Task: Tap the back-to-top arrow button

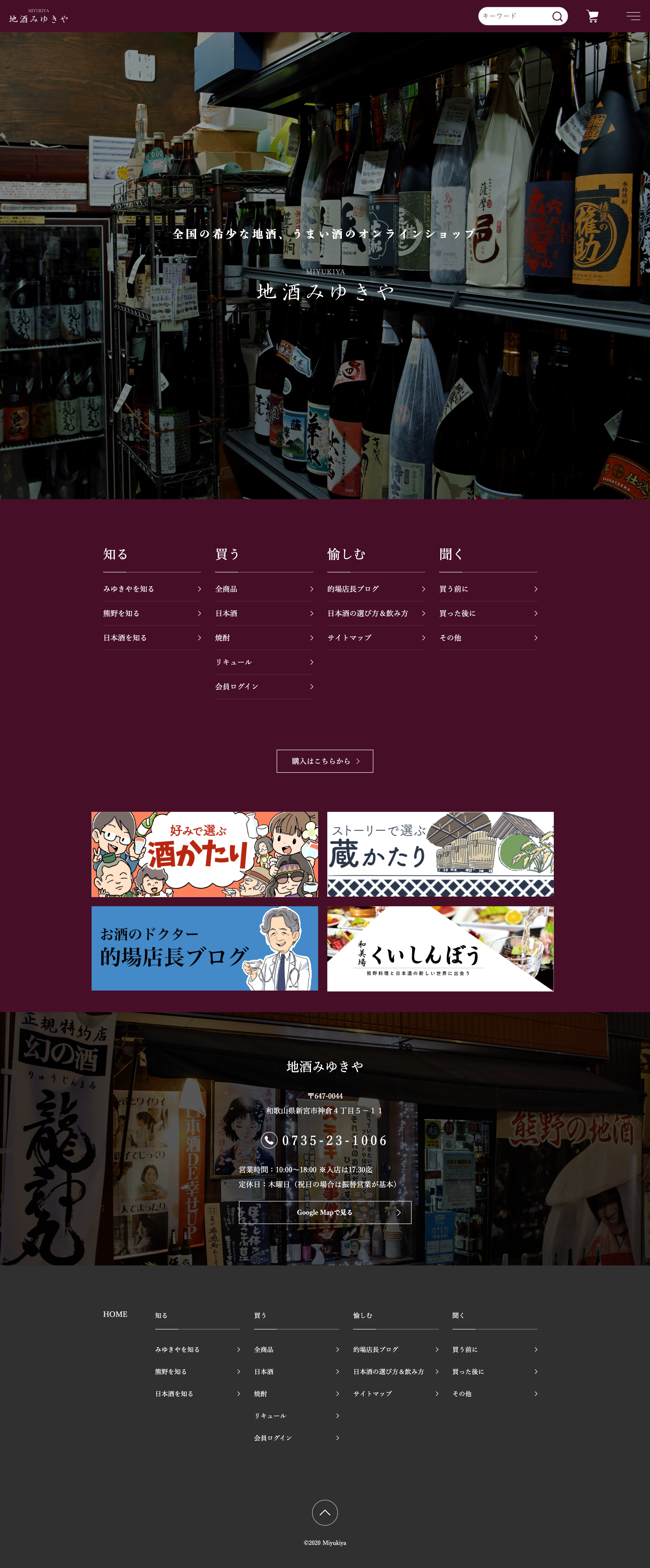Action: [324, 1512]
